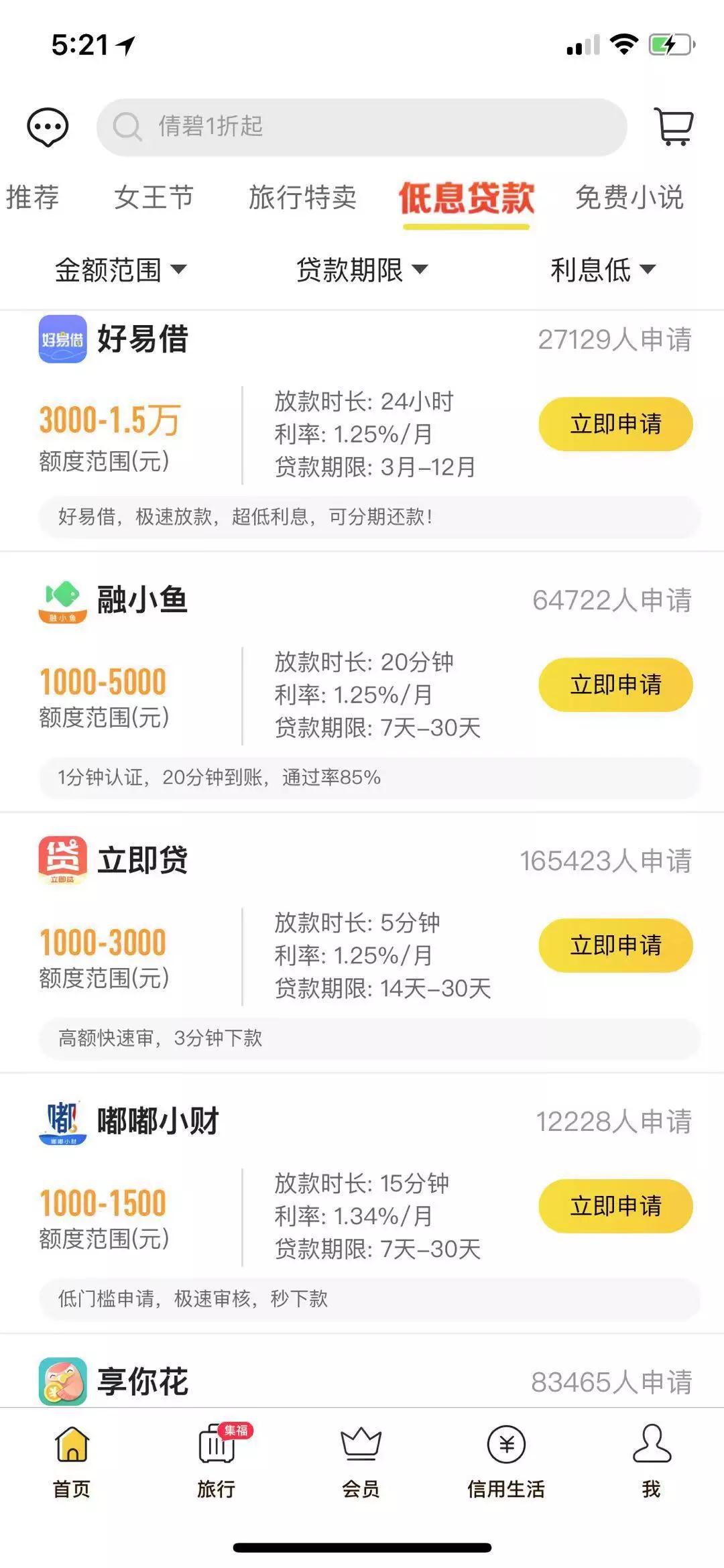The height and width of the screenshot is (1568, 724).
Task: Expand the 贷款期限 filter dropdown
Action: [x=362, y=270]
